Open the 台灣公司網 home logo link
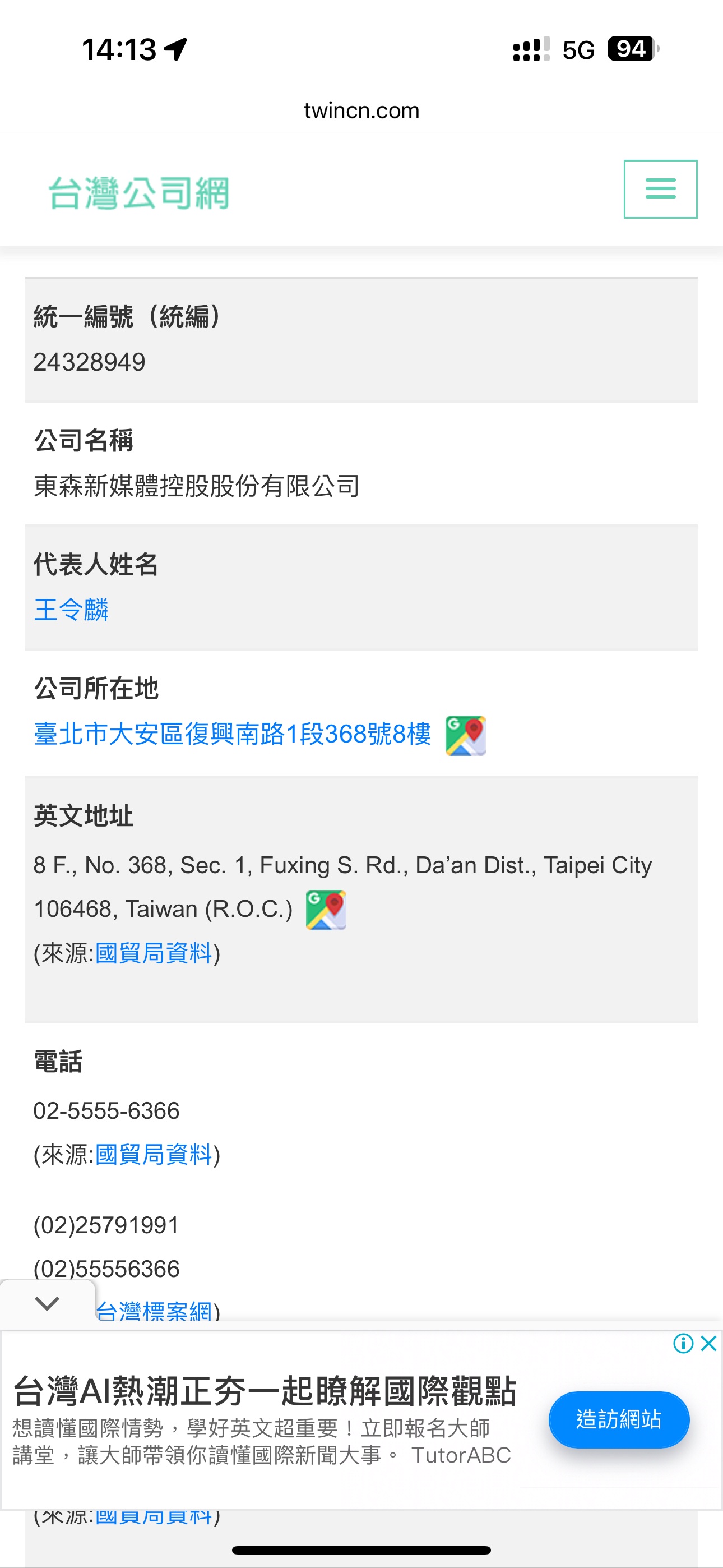Viewport: 723px width, 1568px height. click(139, 192)
